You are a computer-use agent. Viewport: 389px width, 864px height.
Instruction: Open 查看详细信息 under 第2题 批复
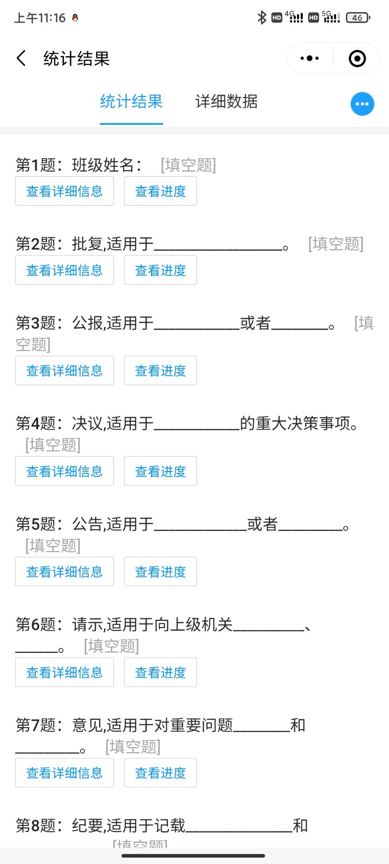point(64,270)
